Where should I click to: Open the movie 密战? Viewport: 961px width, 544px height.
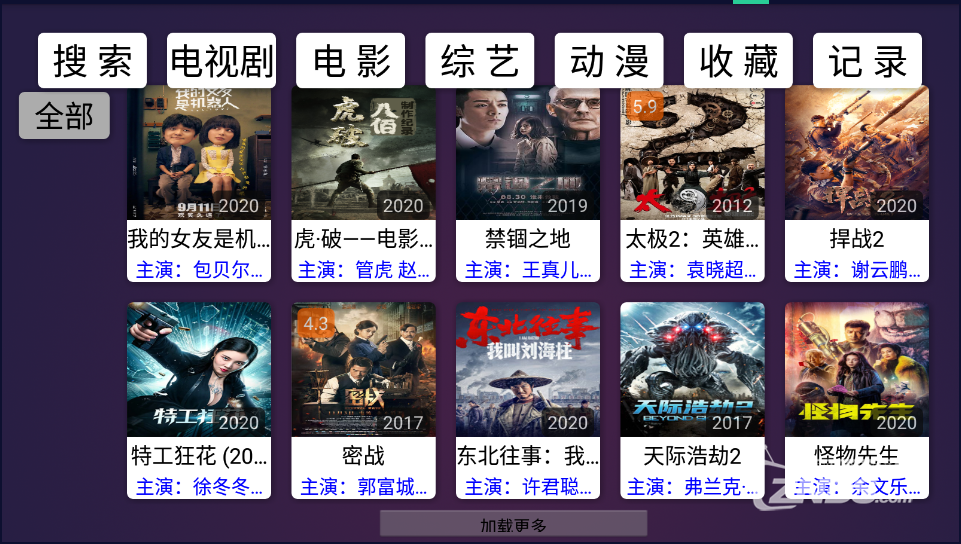pos(363,399)
